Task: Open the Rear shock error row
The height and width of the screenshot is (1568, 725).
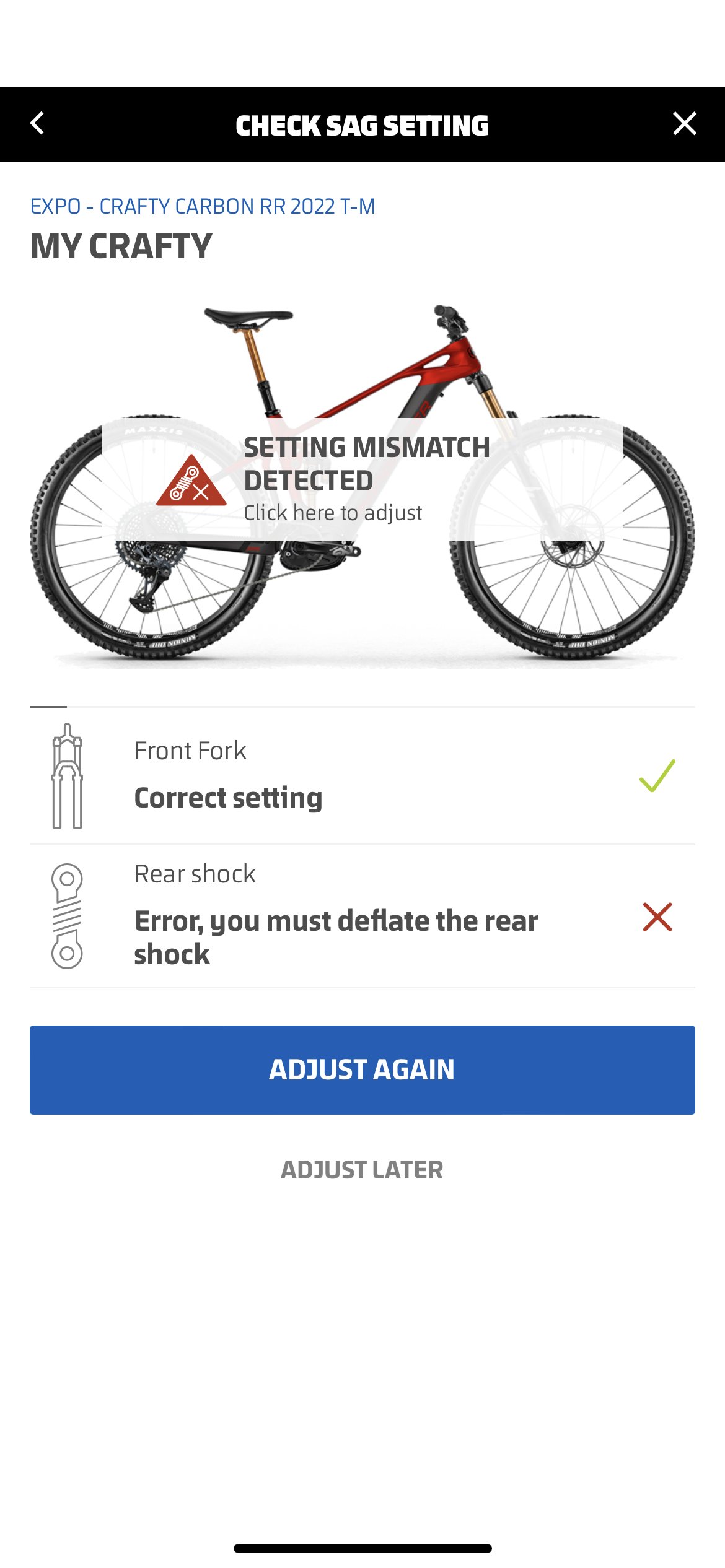Action: pyautogui.click(x=362, y=916)
